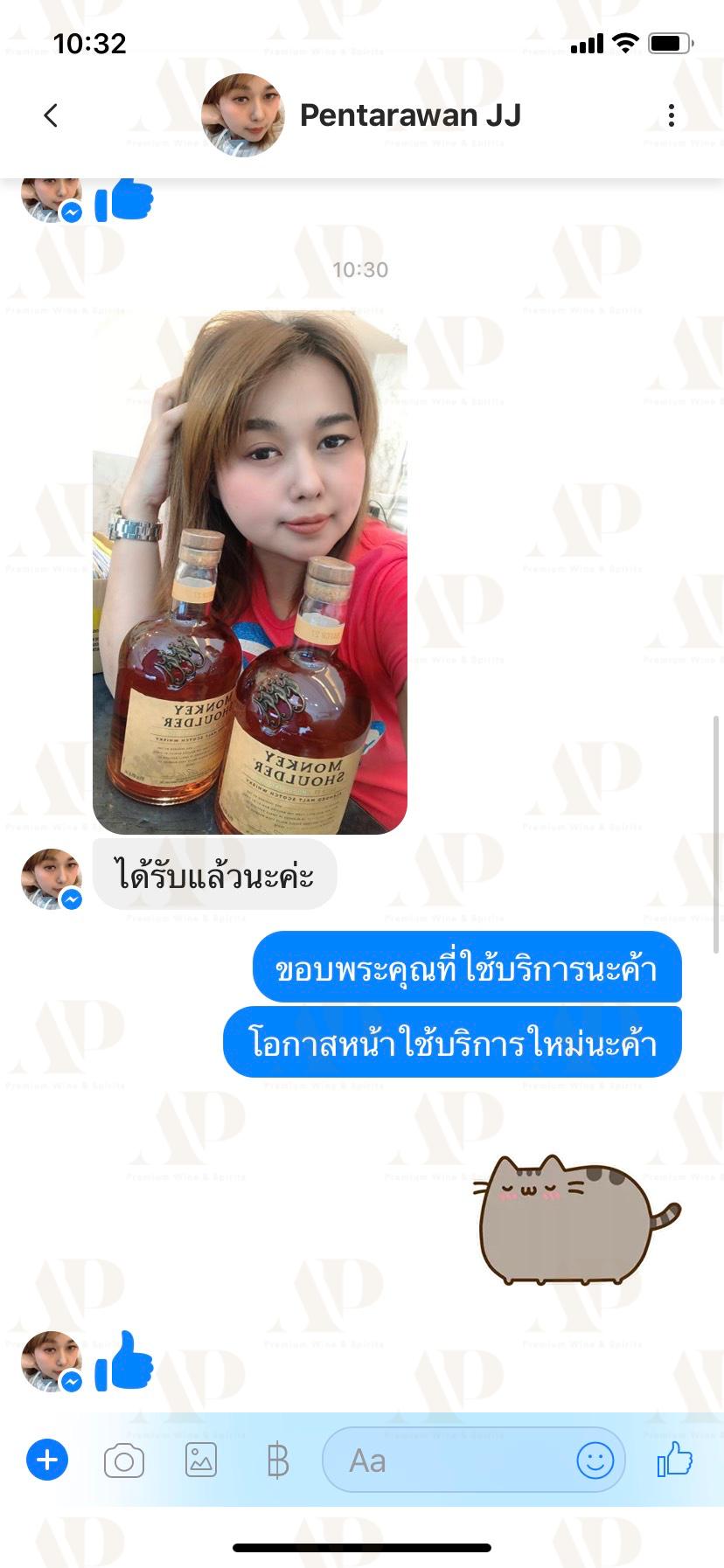Go back to the chat list

51,115
